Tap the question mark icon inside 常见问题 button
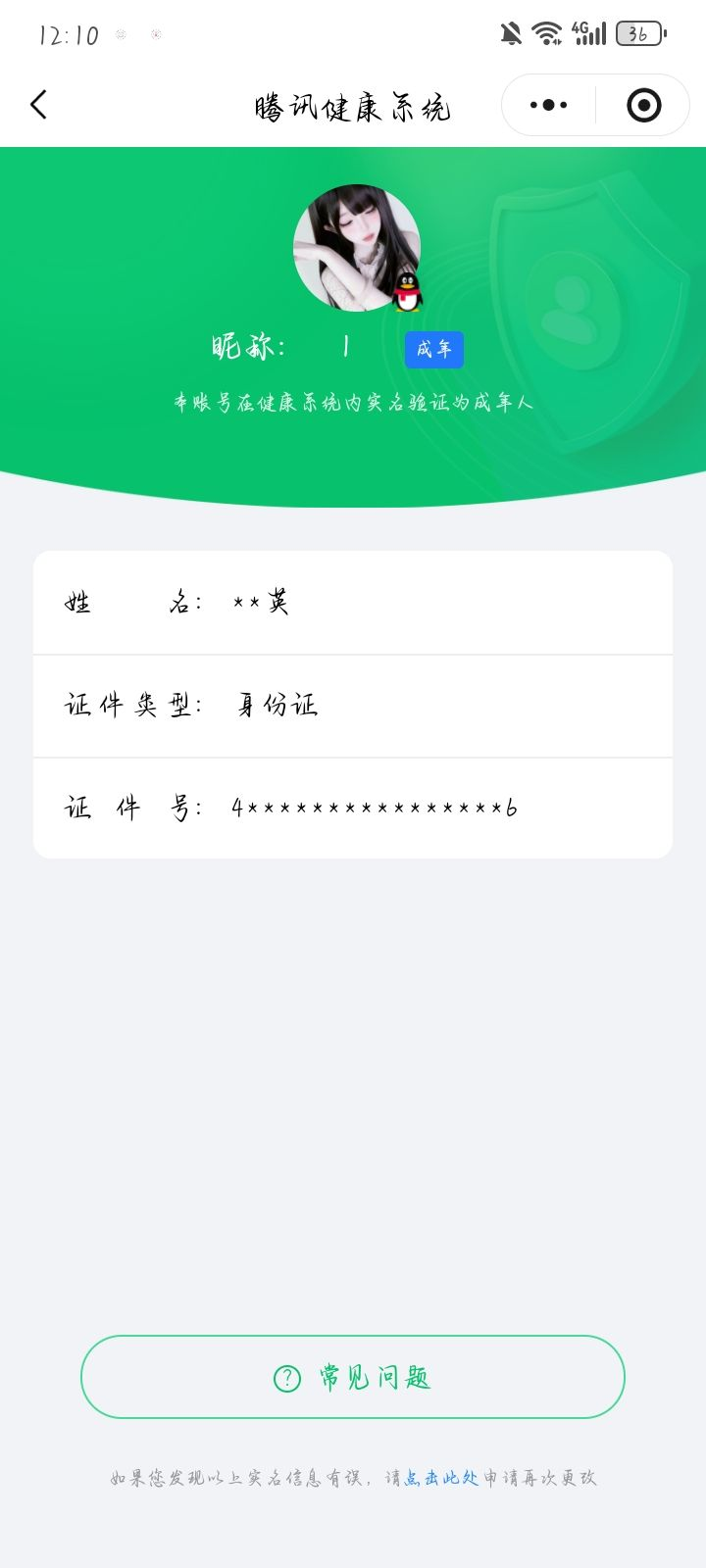Viewport: 706px width, 1568px height. (283, 1376)
